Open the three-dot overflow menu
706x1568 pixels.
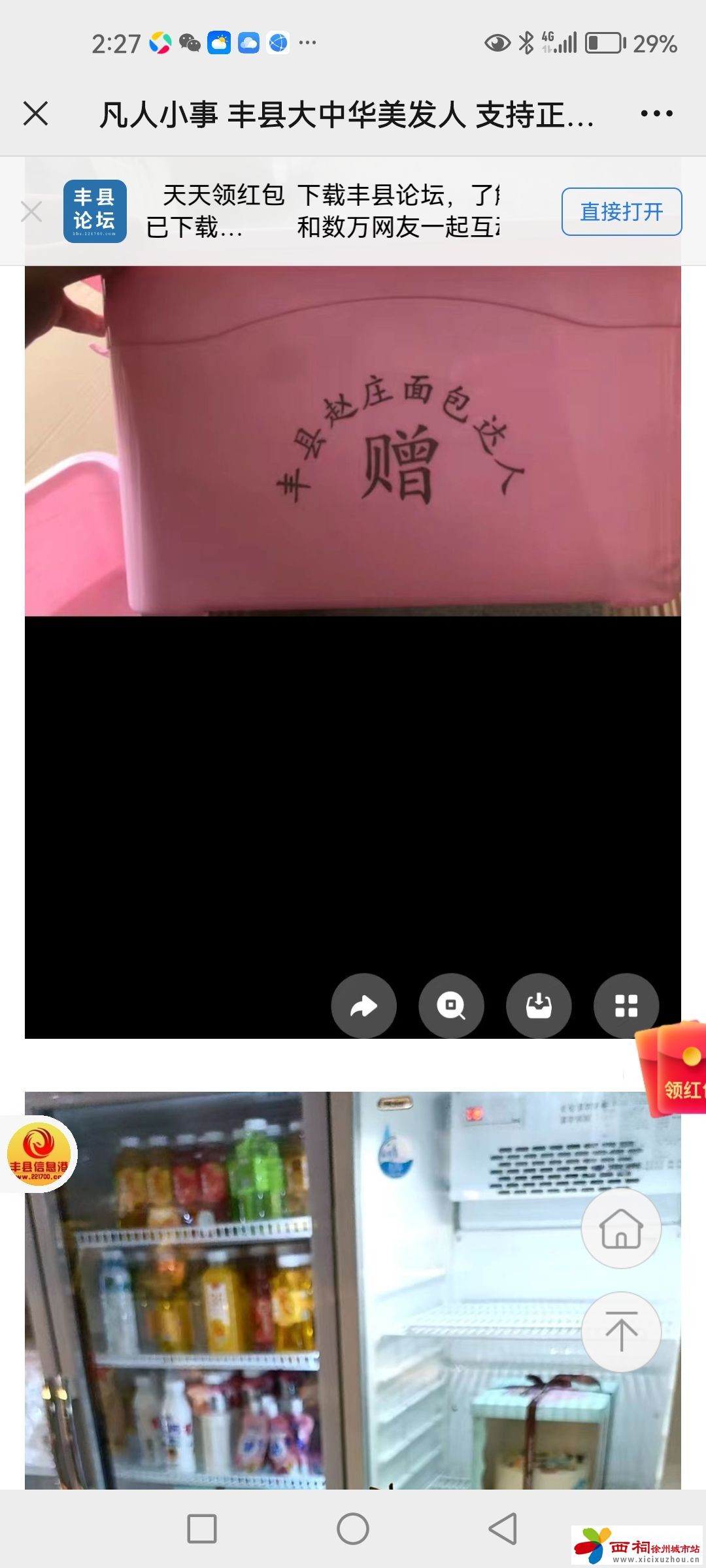(656, 114)
